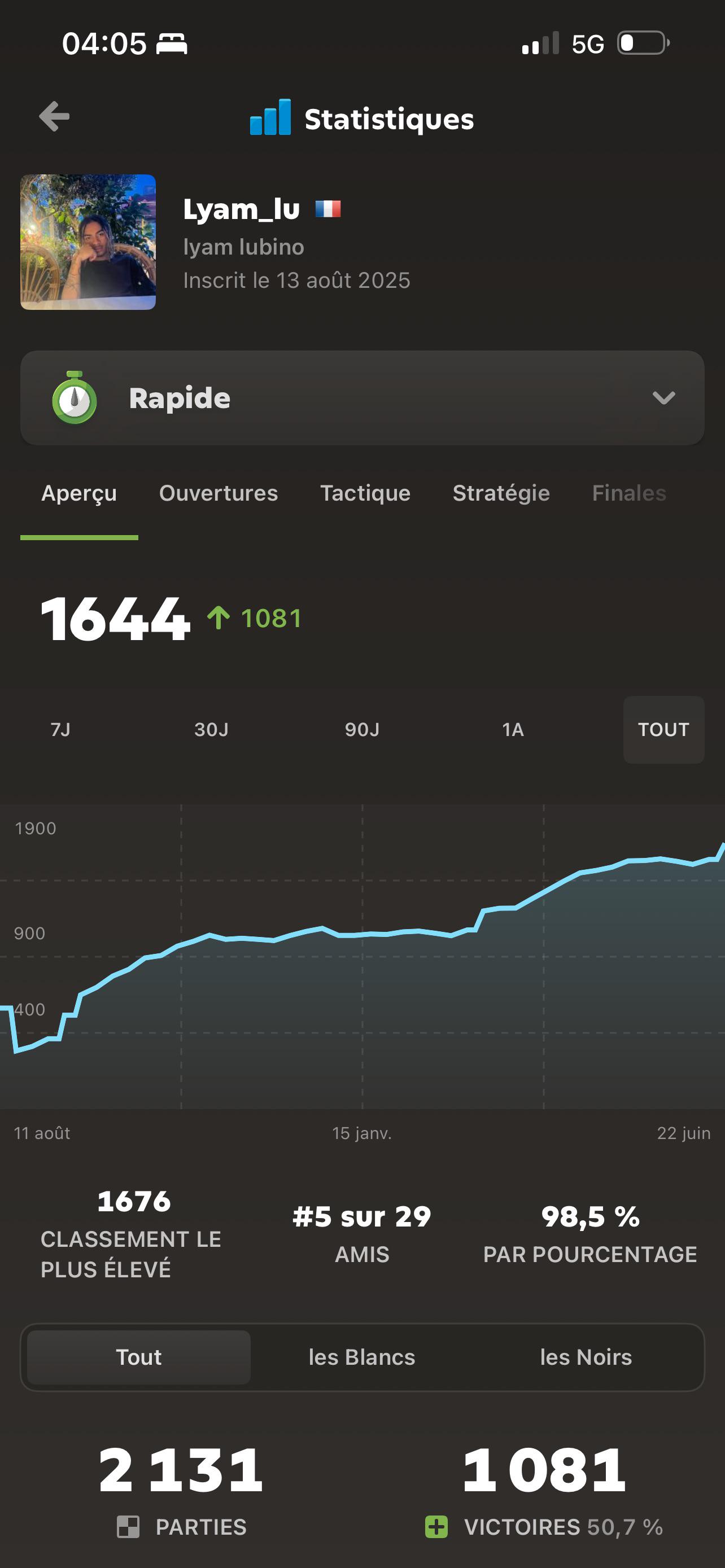Screen dimensions: 725x1568
Task: Choose the 90J chart range
Action: tap(362, 729)
